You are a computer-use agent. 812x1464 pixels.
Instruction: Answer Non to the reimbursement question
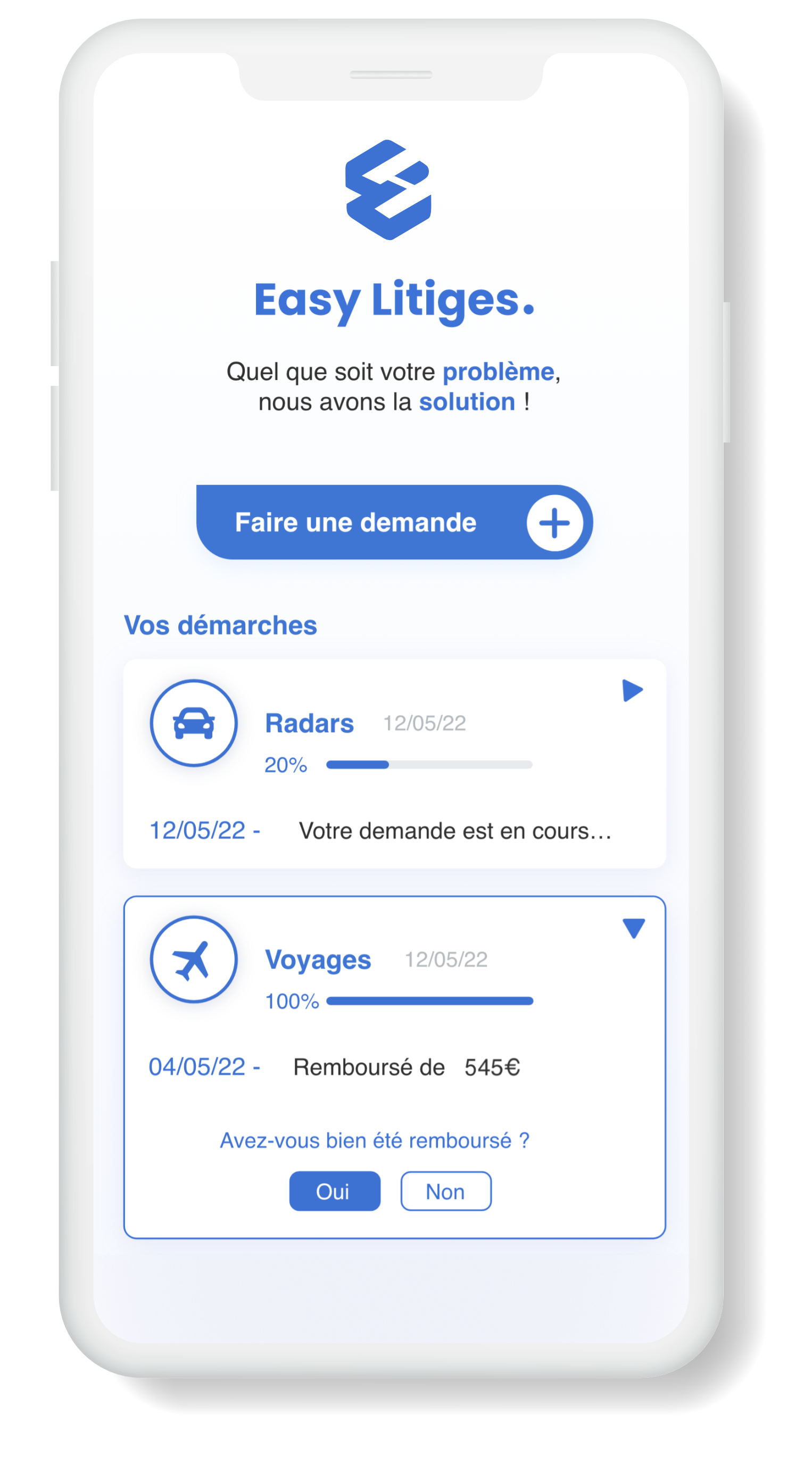point(445,1192)
